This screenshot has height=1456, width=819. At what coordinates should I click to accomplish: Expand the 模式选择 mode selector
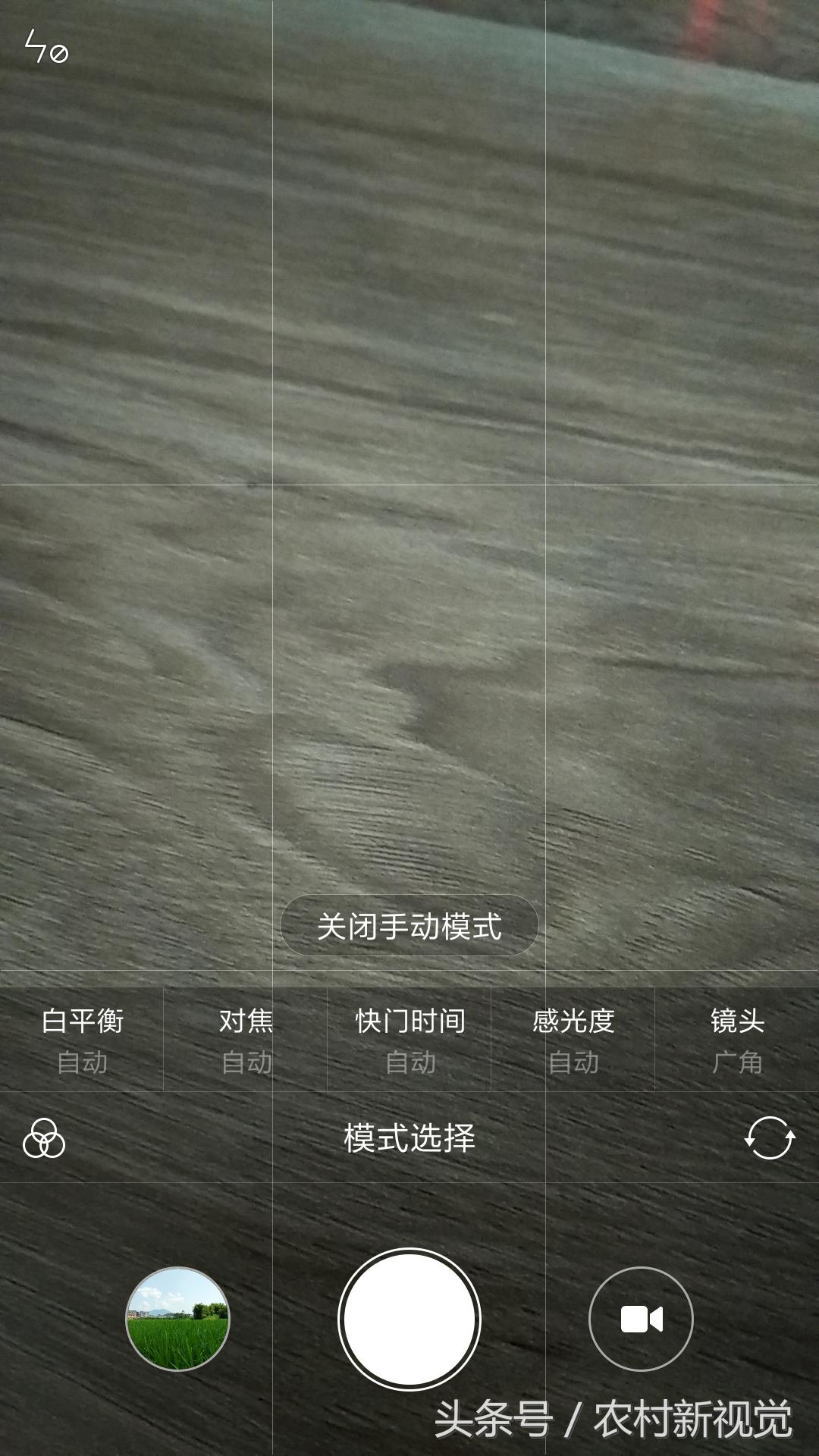409,1136
